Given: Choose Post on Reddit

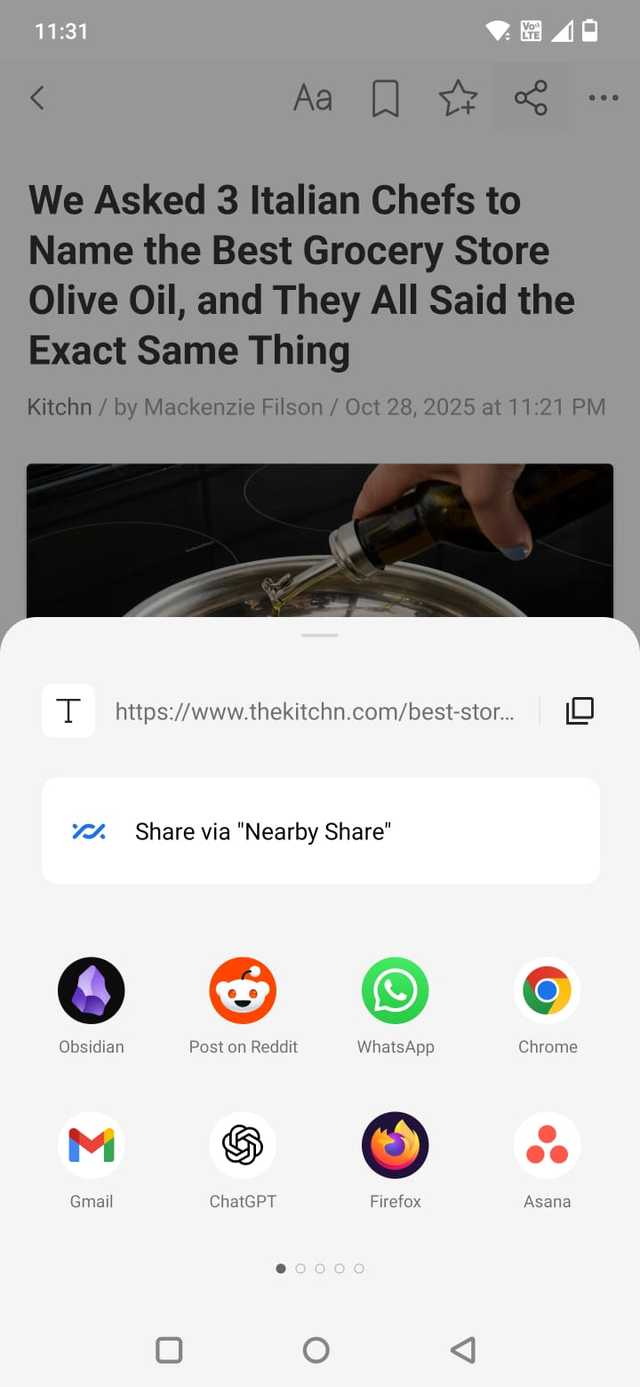Looking at the screenshot, I should [243, 991].
